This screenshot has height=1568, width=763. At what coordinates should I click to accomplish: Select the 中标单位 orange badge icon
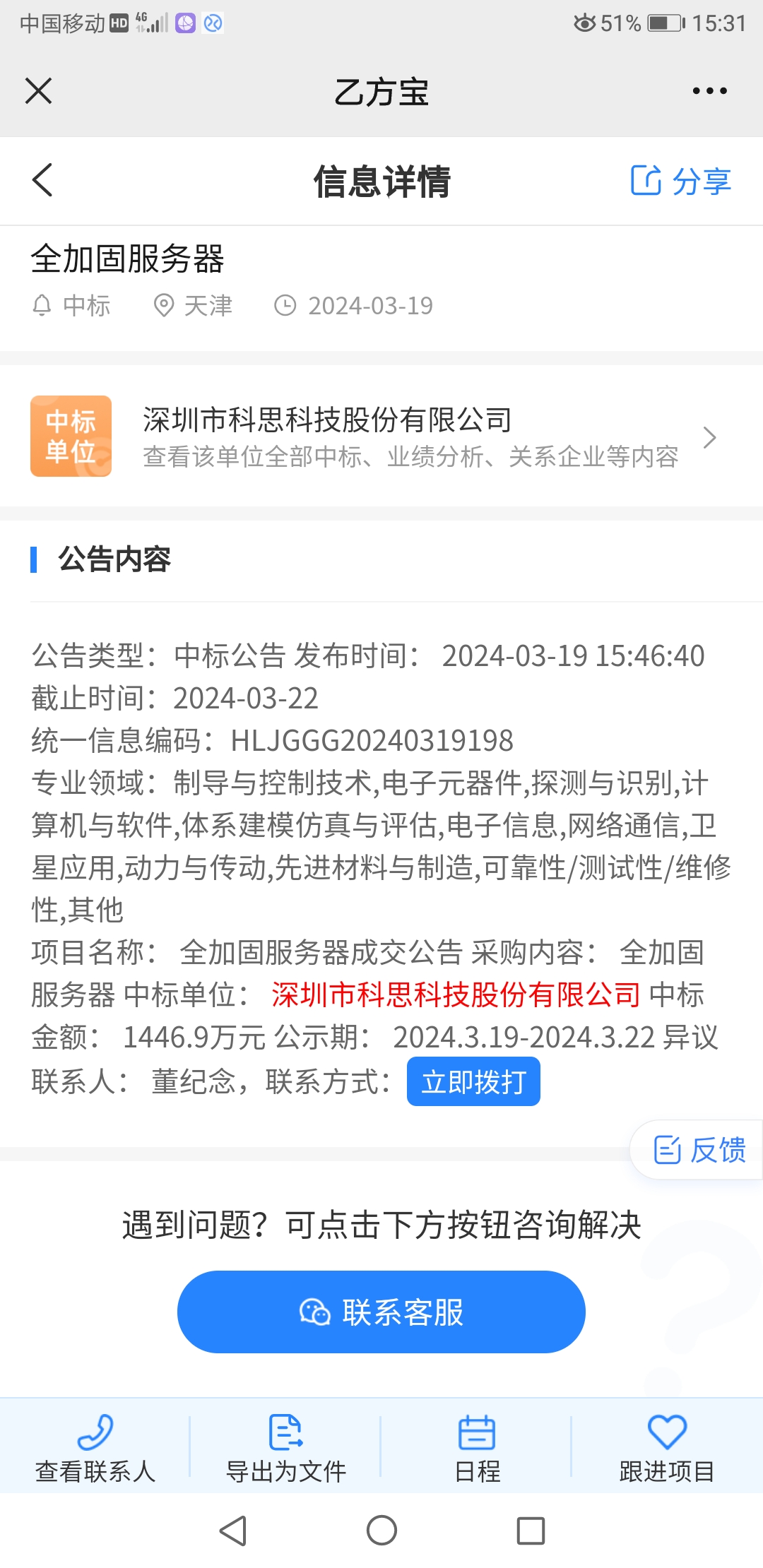[x=71, y=436]
